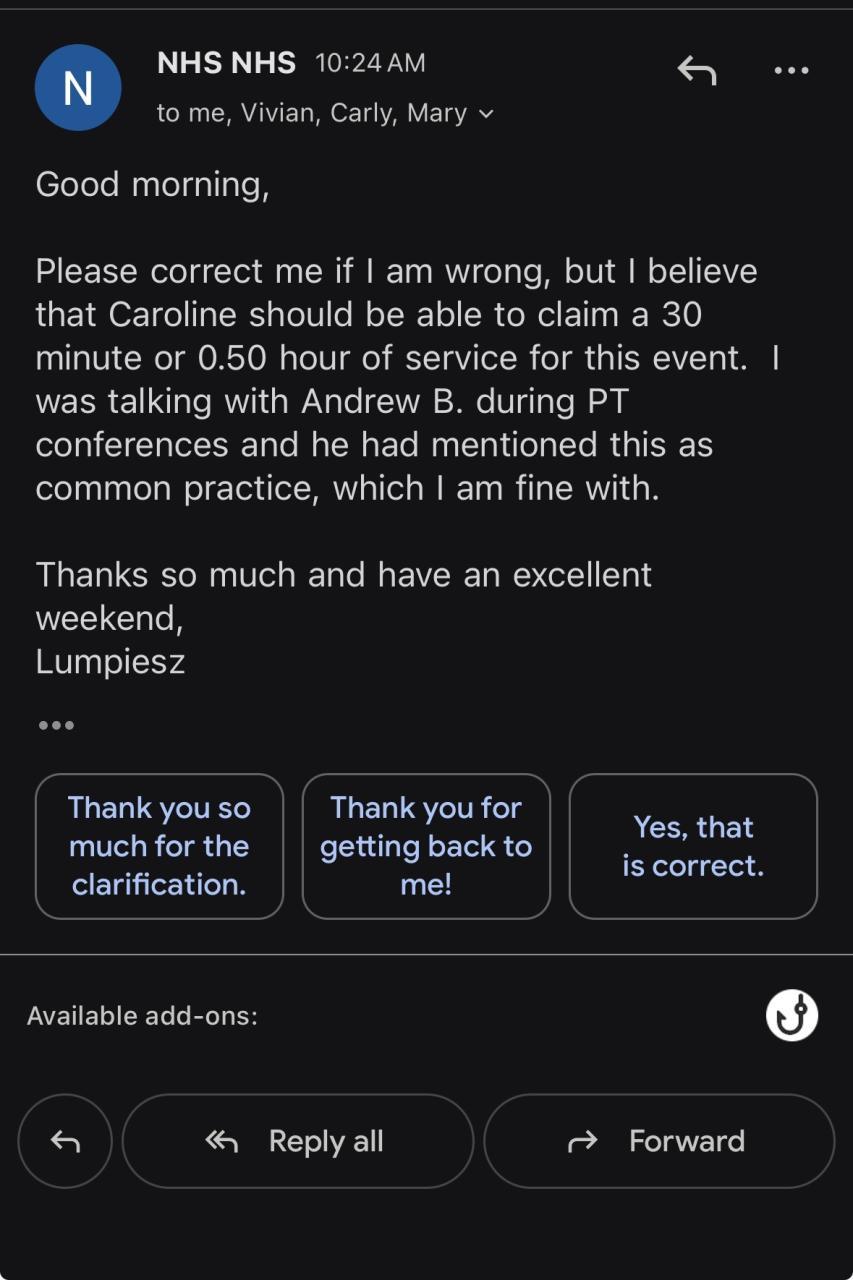This screenshot has width=853, height=1280.
Task: Reply all to this email
Action: point(298,1141)
